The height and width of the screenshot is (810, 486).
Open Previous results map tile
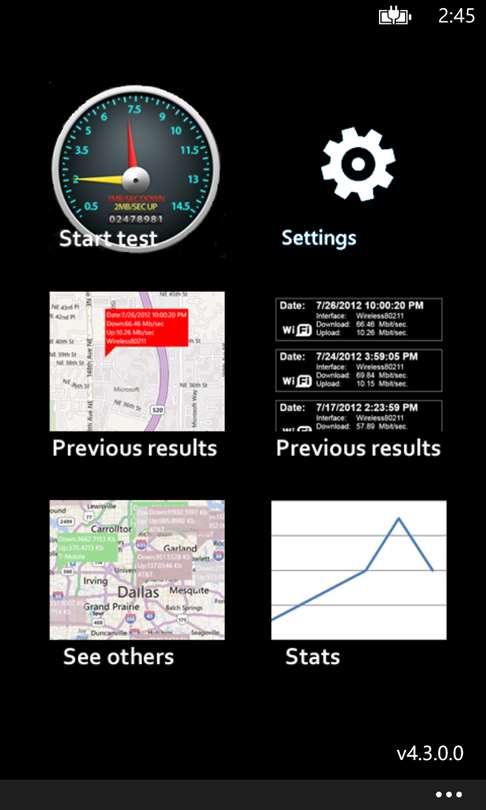pos(137,362)
